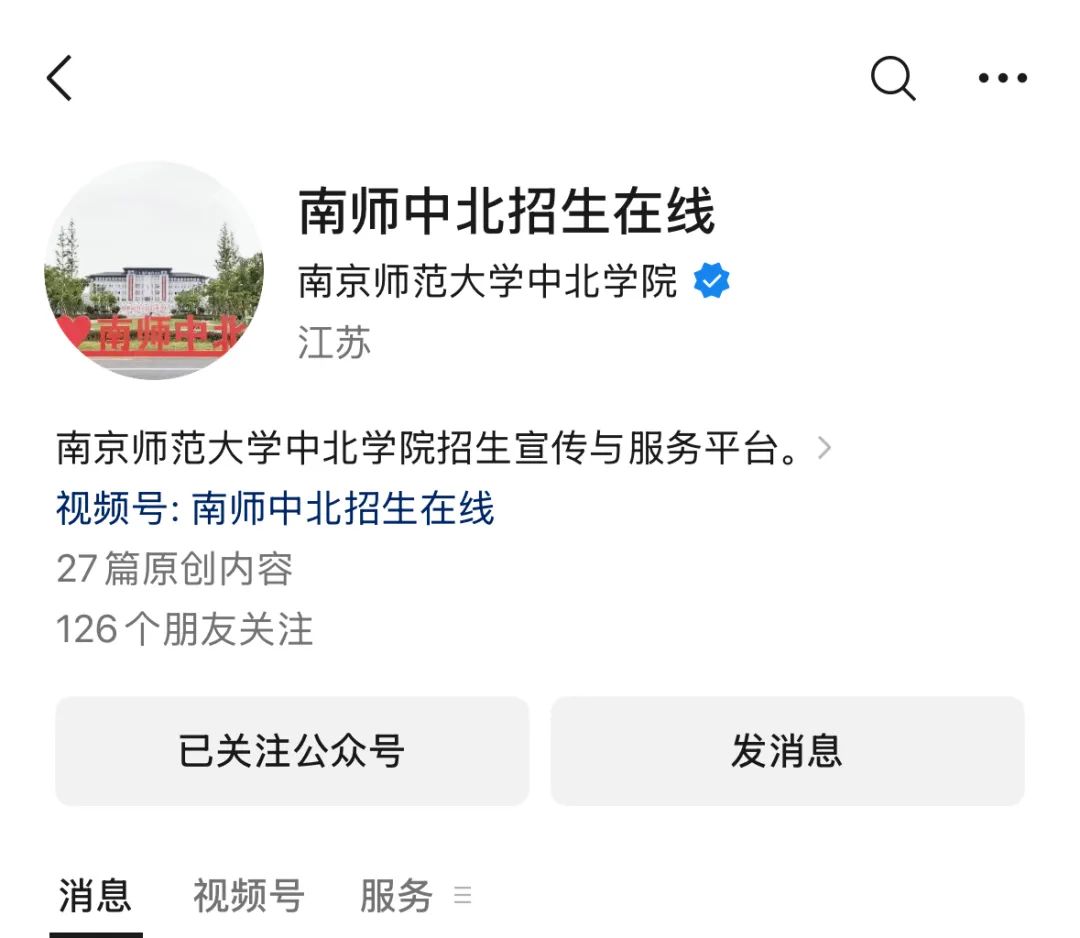Screen dimensions: 1080x938
Task: Switch to the 消息 tab
Action: [x=95, y=896]
